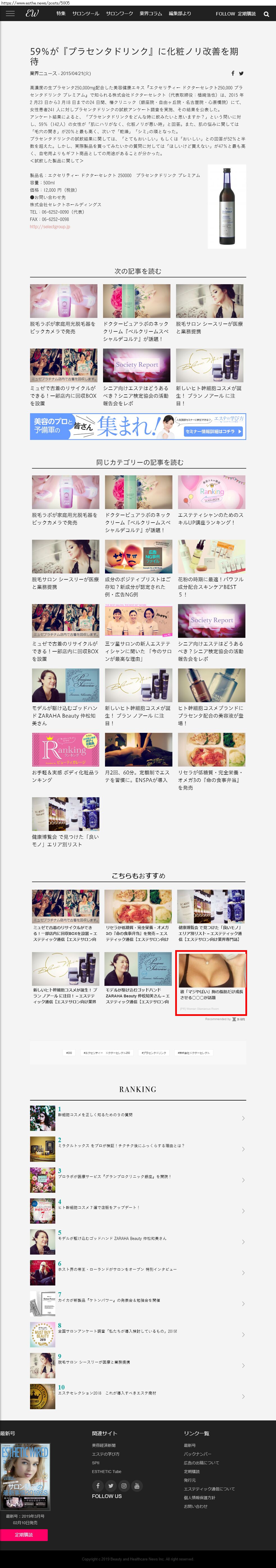Viewport: 276px width, 1568px height.
Task: Share the article on Twitter
Action: coord(241,74)
